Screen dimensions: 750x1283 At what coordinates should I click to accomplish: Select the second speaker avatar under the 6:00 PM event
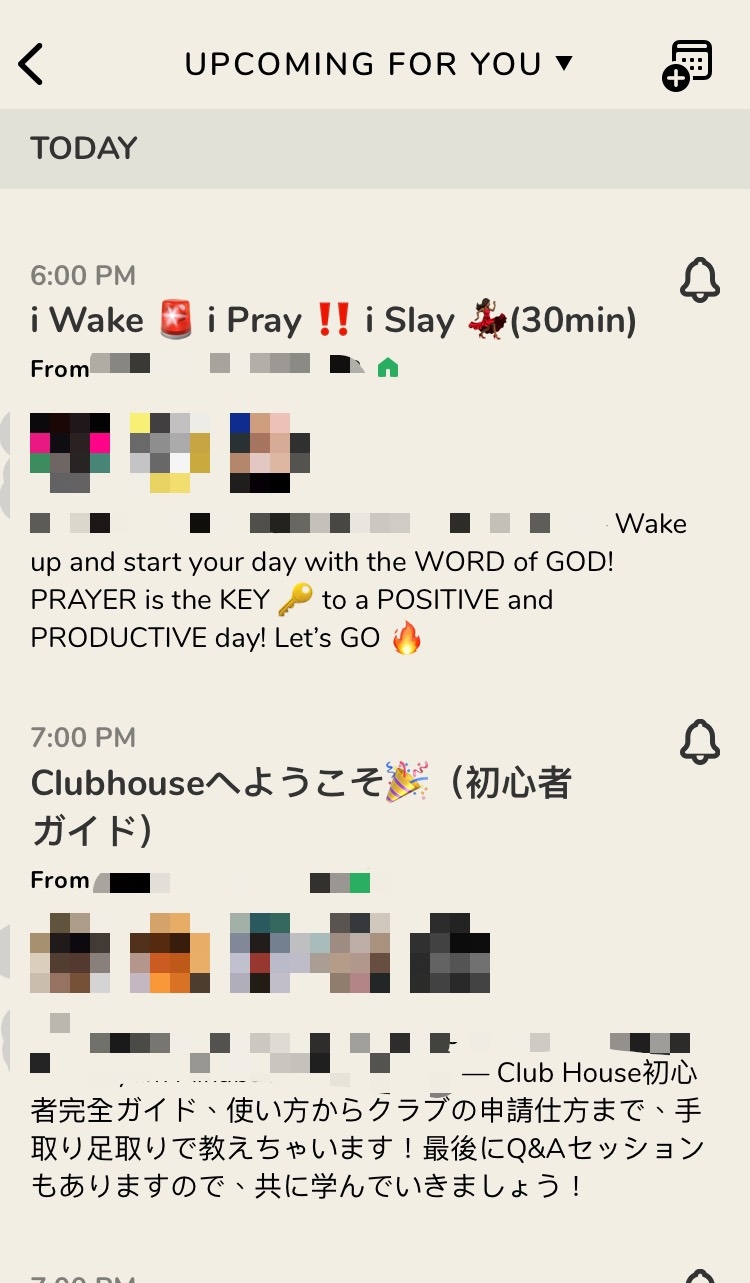[168, 450]
